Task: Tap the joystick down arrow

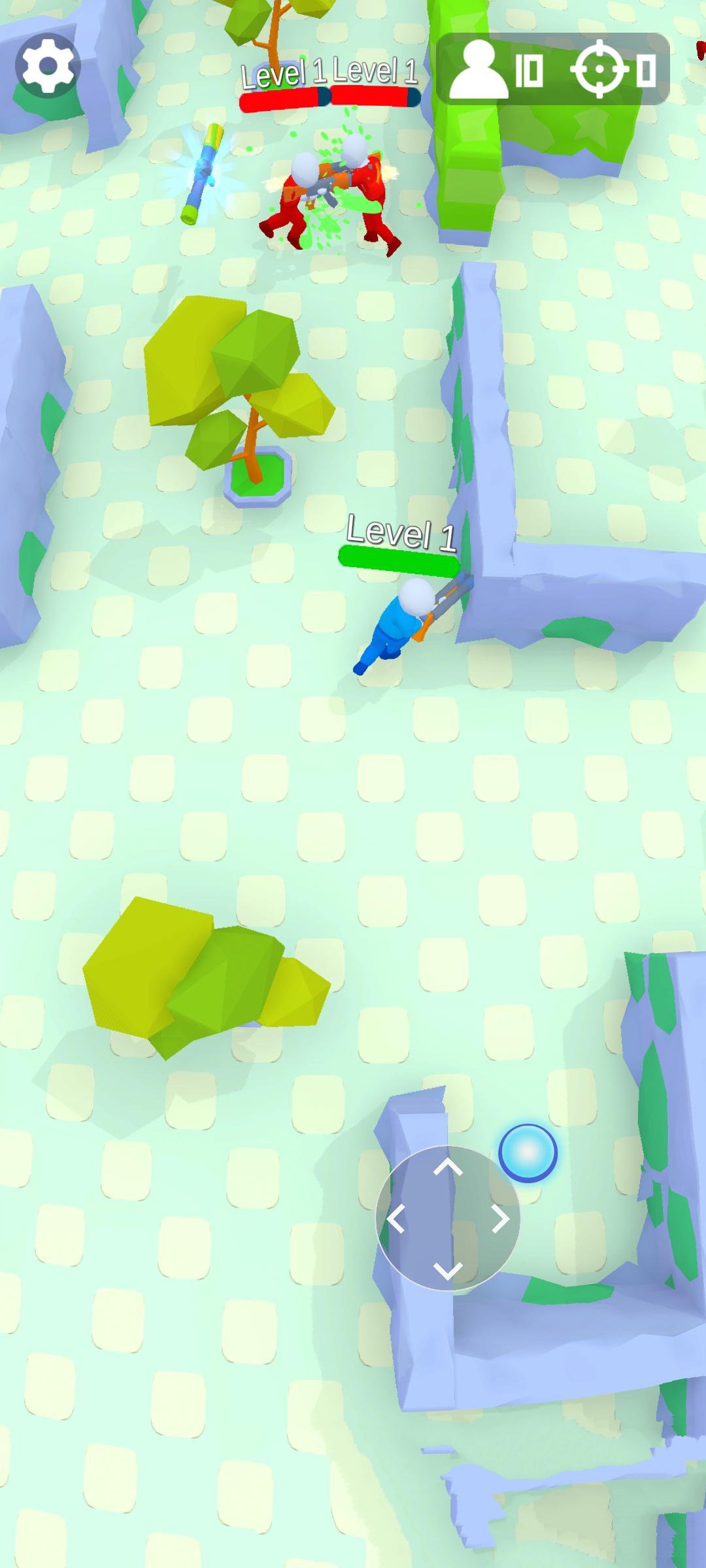Action: coord(448,1271)
